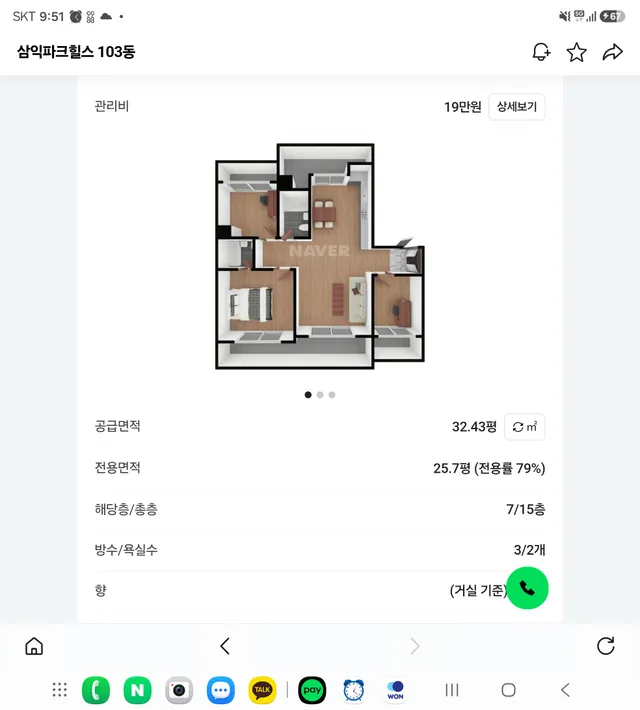Add this listing to favorites with the star
This screenshot has width=640, height=710.
(577, 52)
